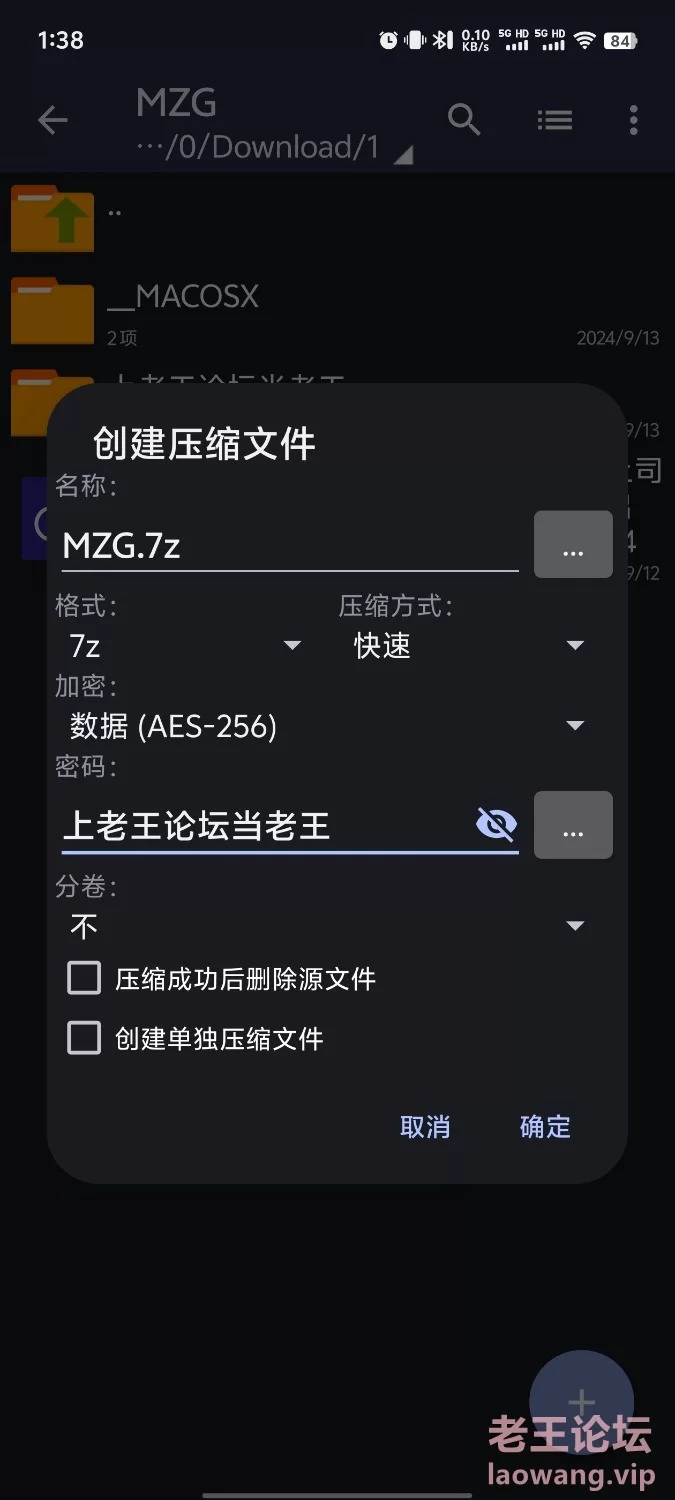Check 压缩成功后删除源文件 checkbox

pyautogui.click(x=84, y=978)
